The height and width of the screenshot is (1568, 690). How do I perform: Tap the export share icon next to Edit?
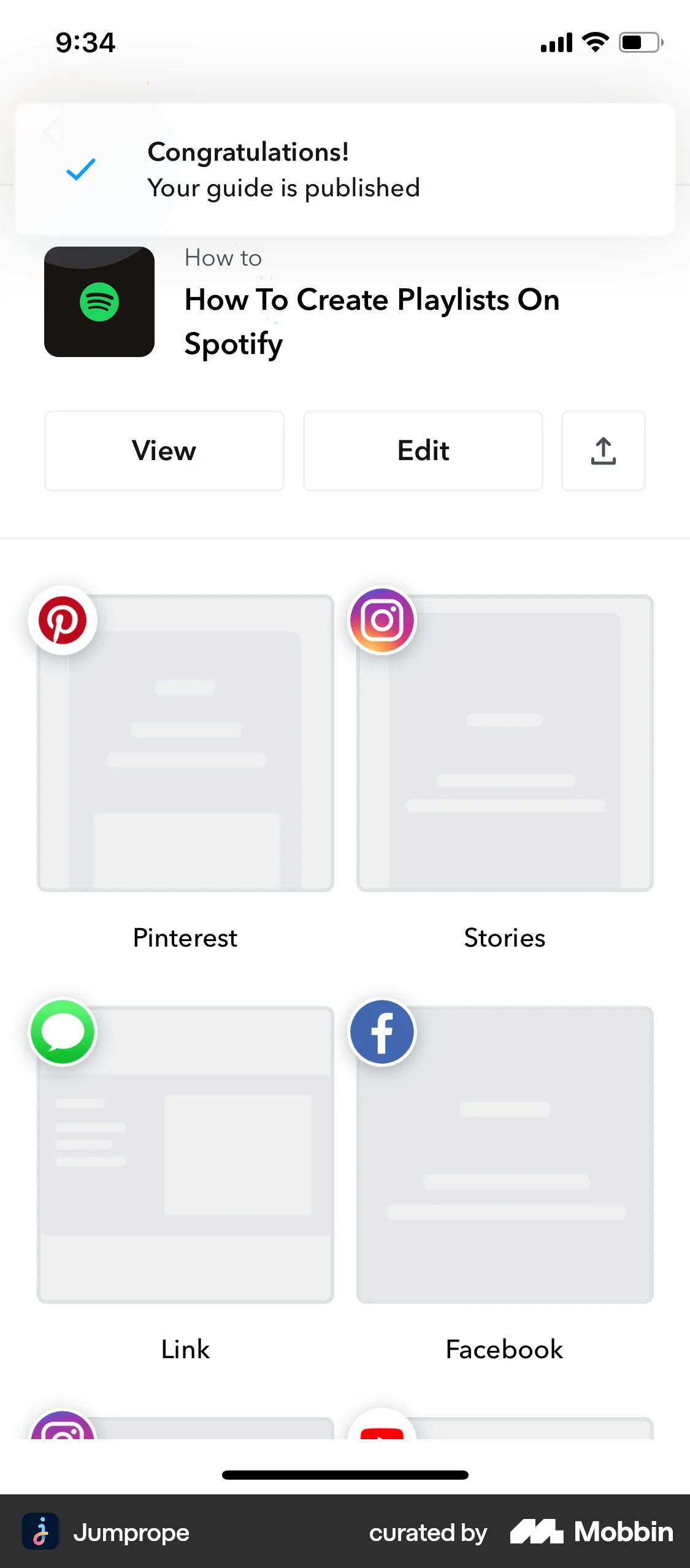[x=603, y=451]
